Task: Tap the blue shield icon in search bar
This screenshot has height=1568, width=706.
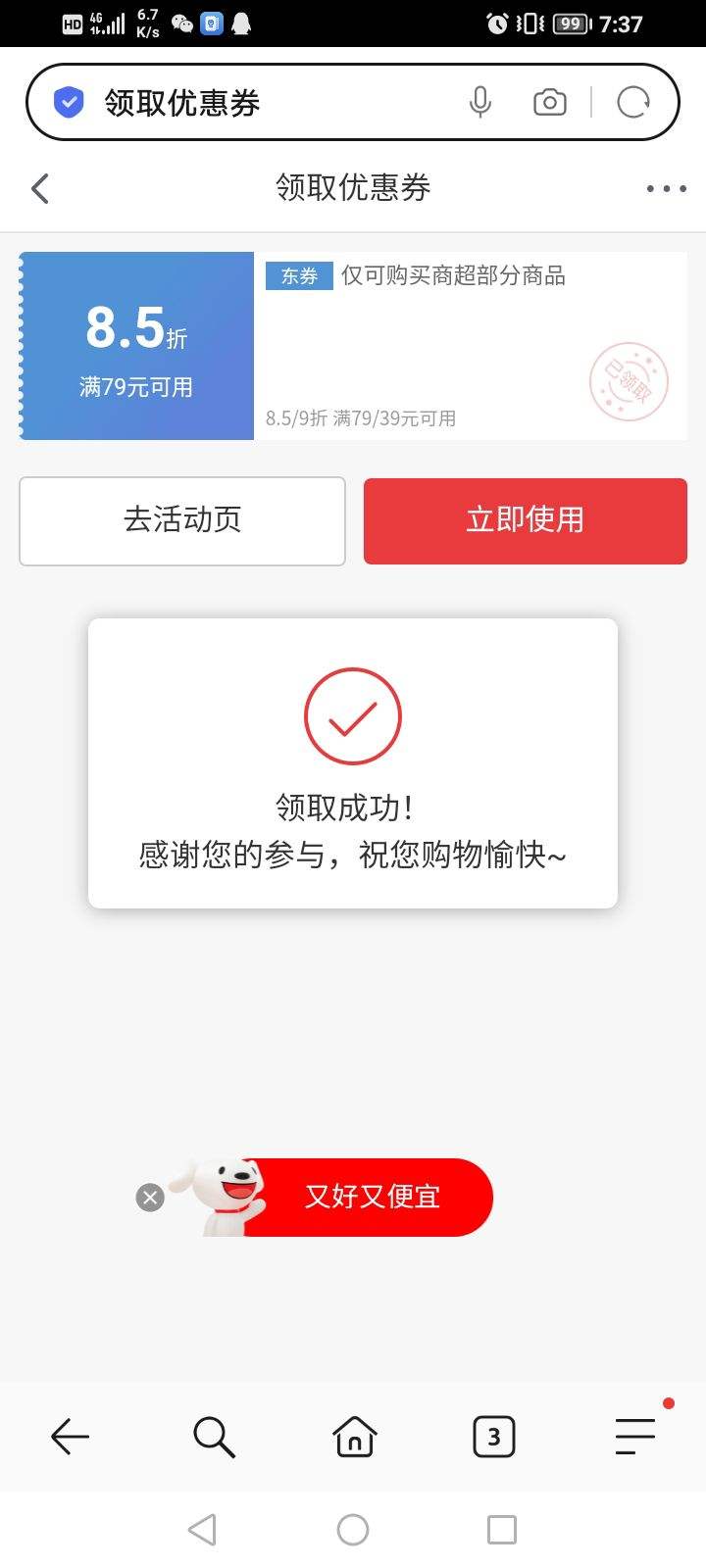Action: click(67, 102)
